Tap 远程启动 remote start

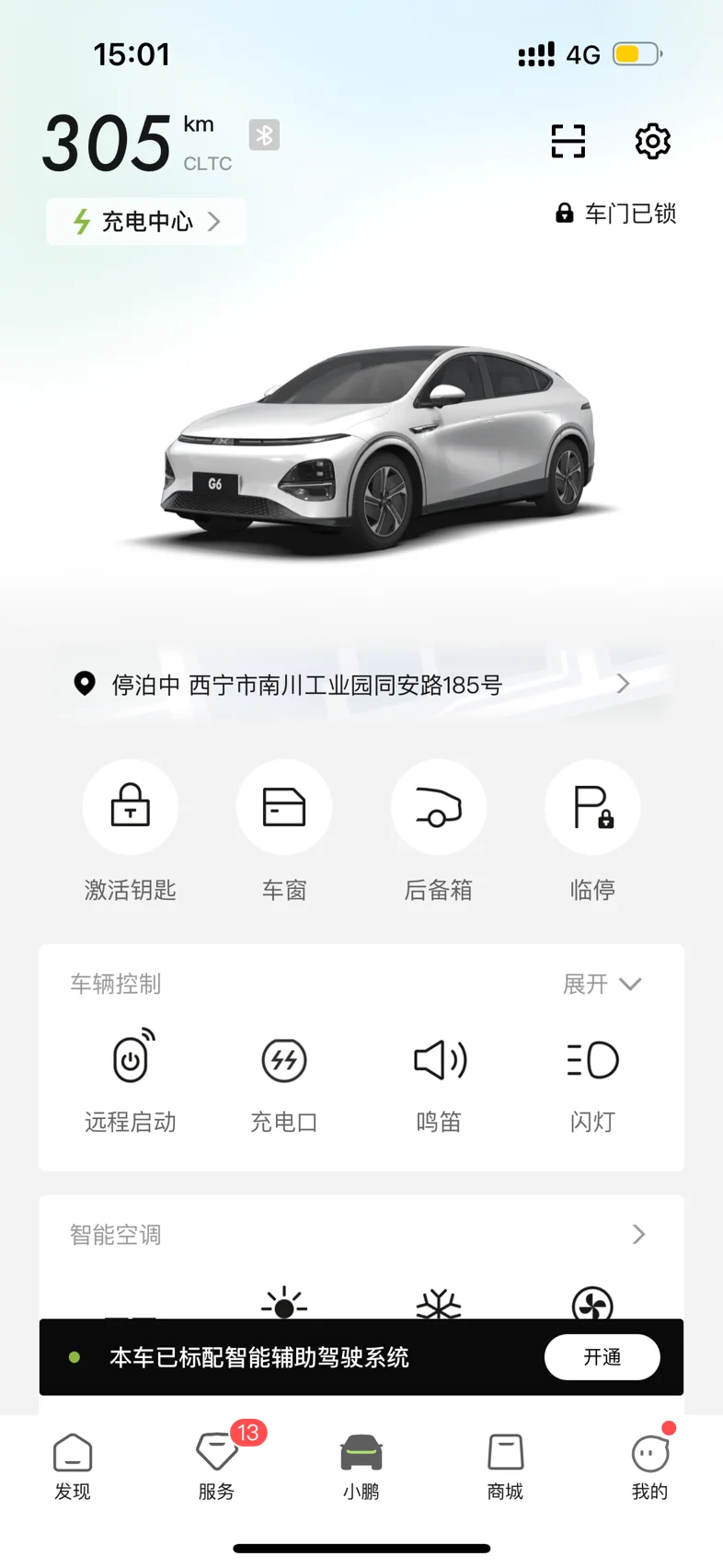(x=131, y=1082)
